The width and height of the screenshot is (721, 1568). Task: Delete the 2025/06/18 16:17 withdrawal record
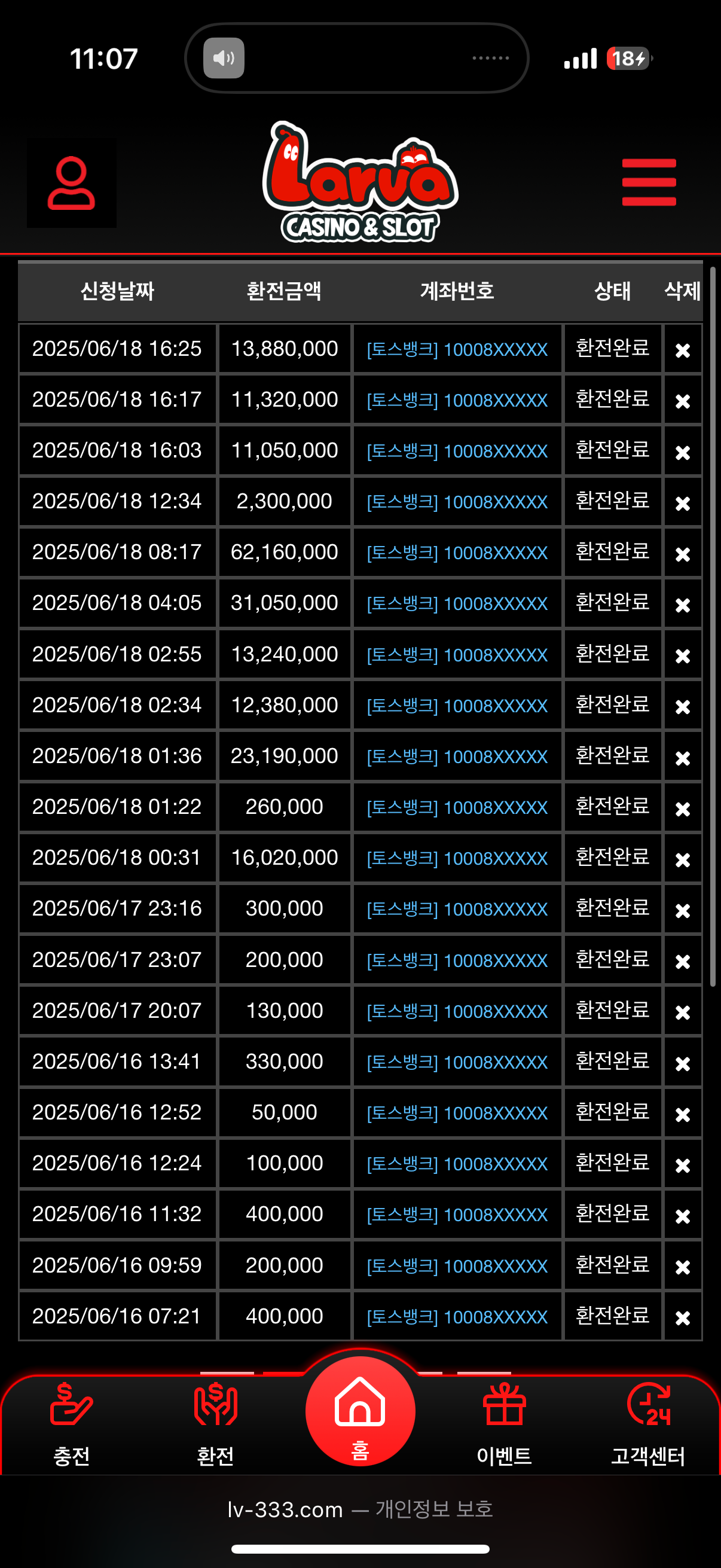(682, 401)
